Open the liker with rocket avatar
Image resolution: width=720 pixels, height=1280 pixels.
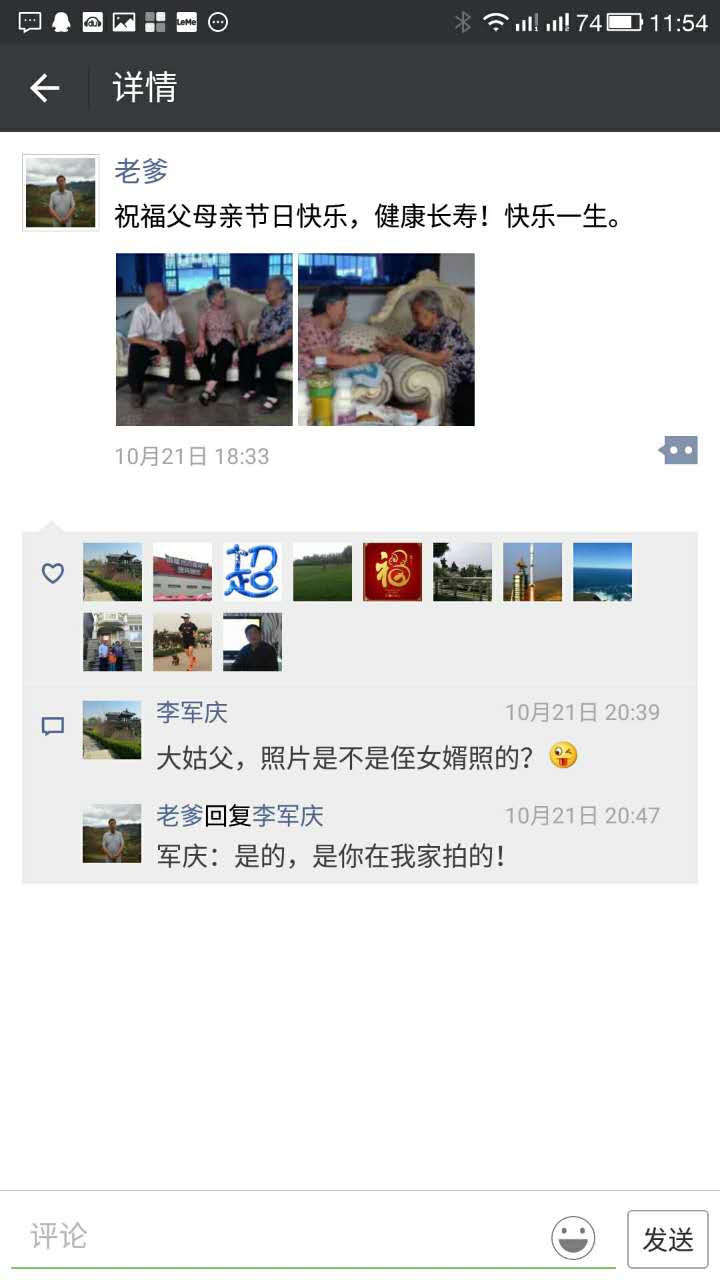[532, 572]
